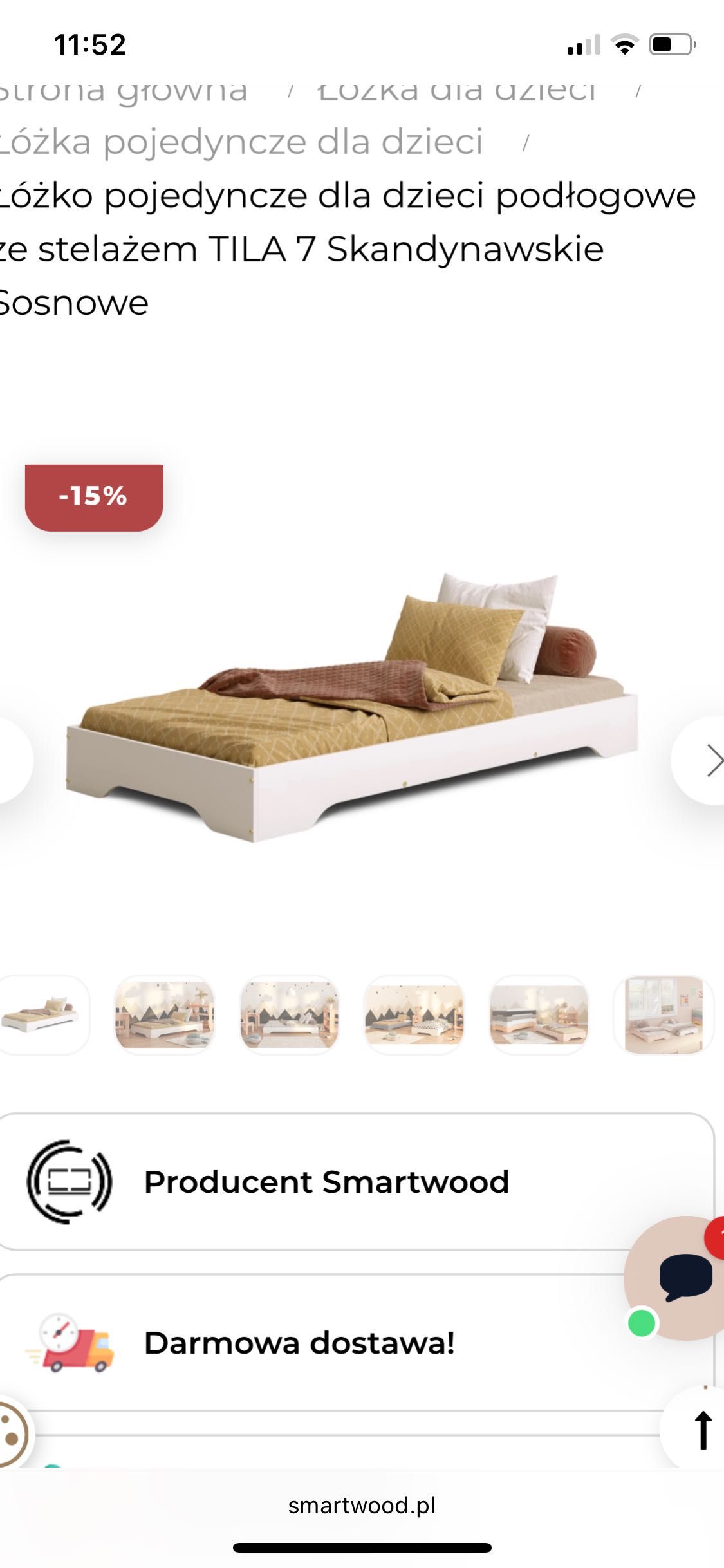
Task: Select the first white bed thumbnail
Action: point(41,1015)
